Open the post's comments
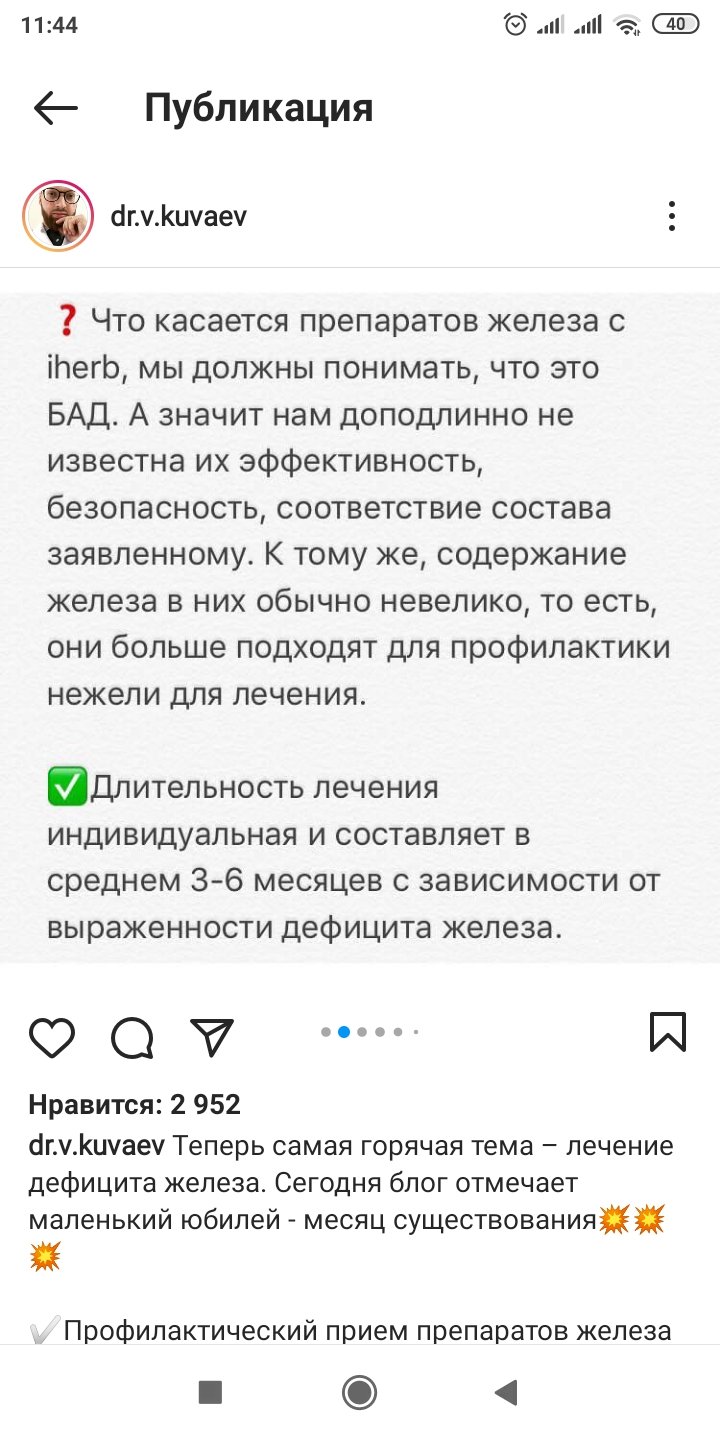720x1440 pixels. (x=132, y=1037)
